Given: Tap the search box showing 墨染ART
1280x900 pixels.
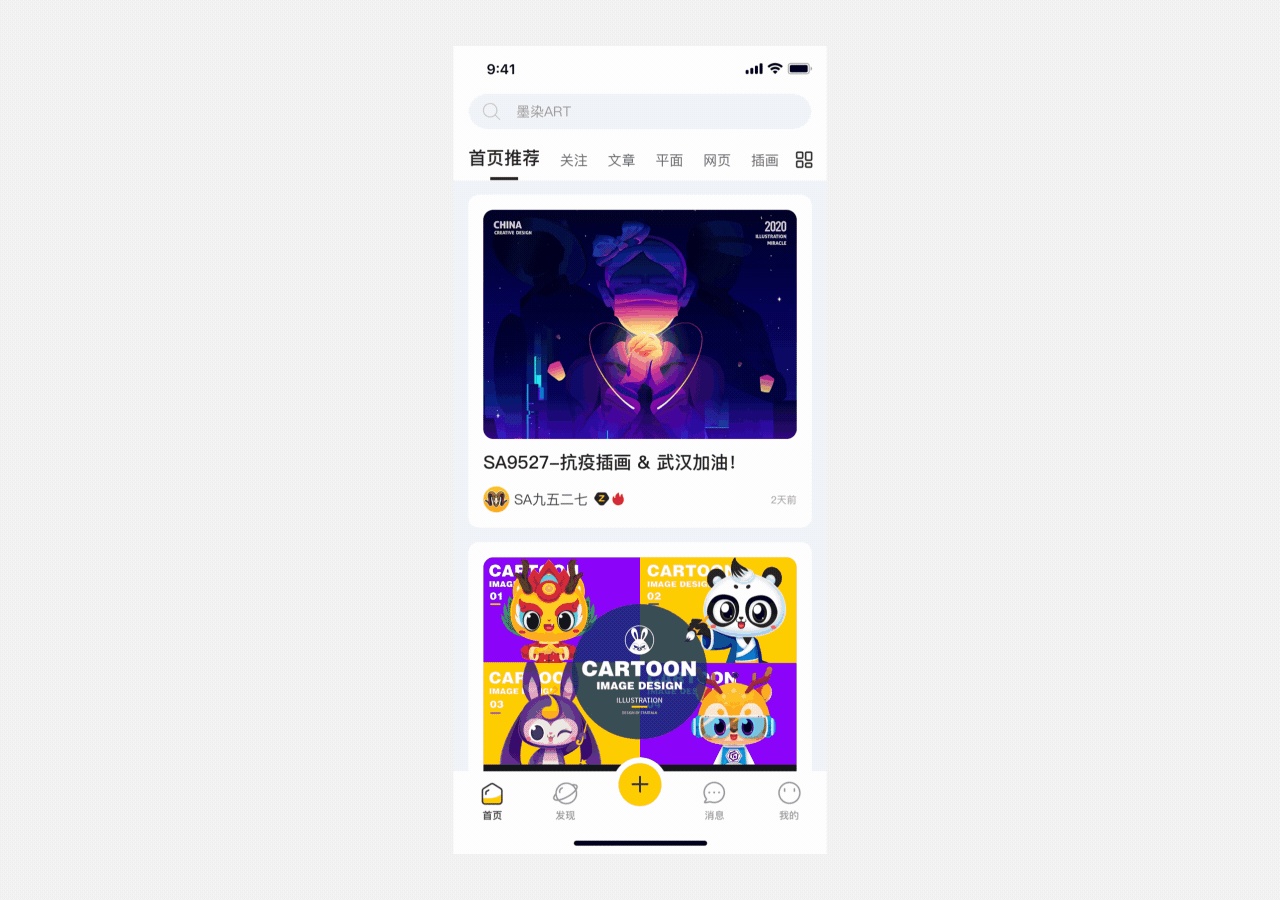Looking at the screenshot, I should [640, 111].
